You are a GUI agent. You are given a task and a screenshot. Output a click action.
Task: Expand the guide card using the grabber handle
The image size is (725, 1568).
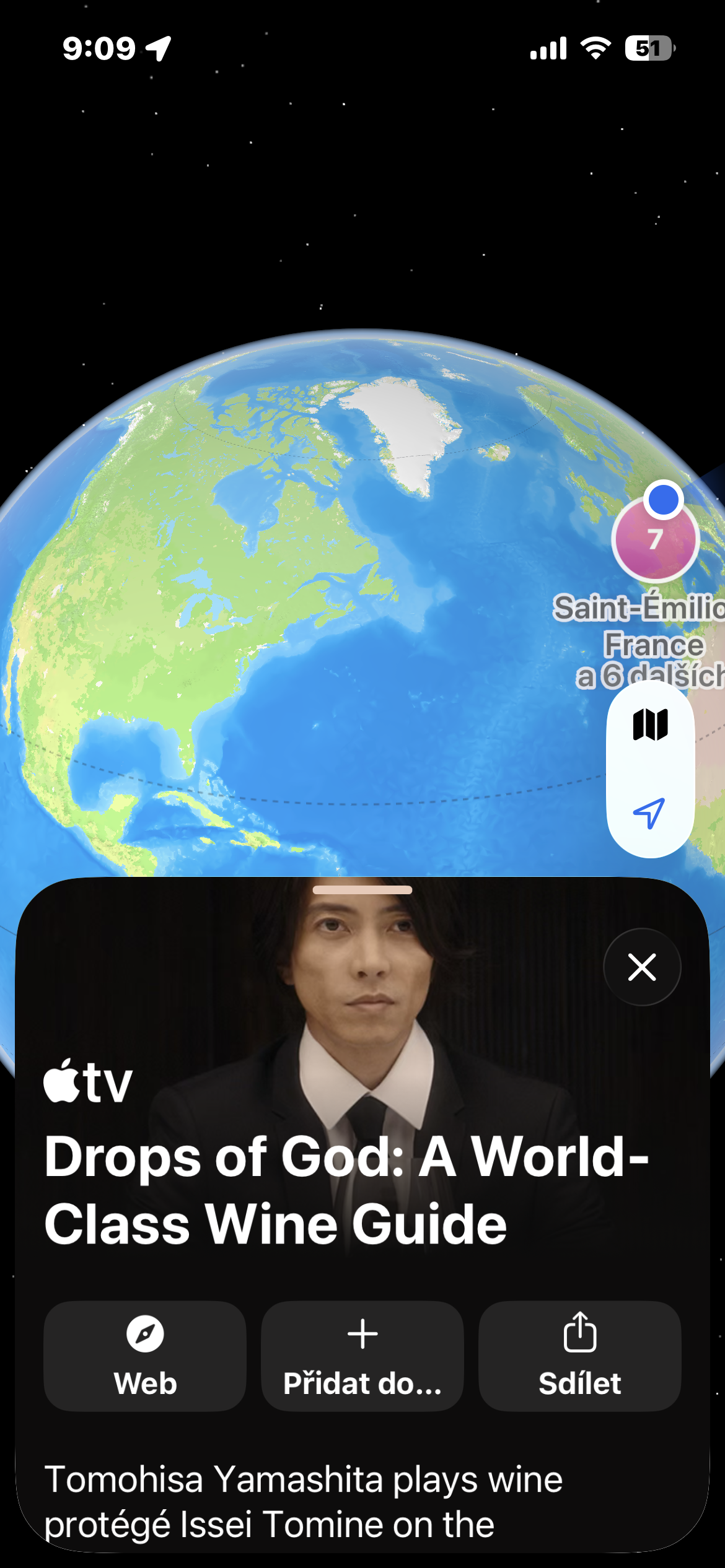(362, 890)
